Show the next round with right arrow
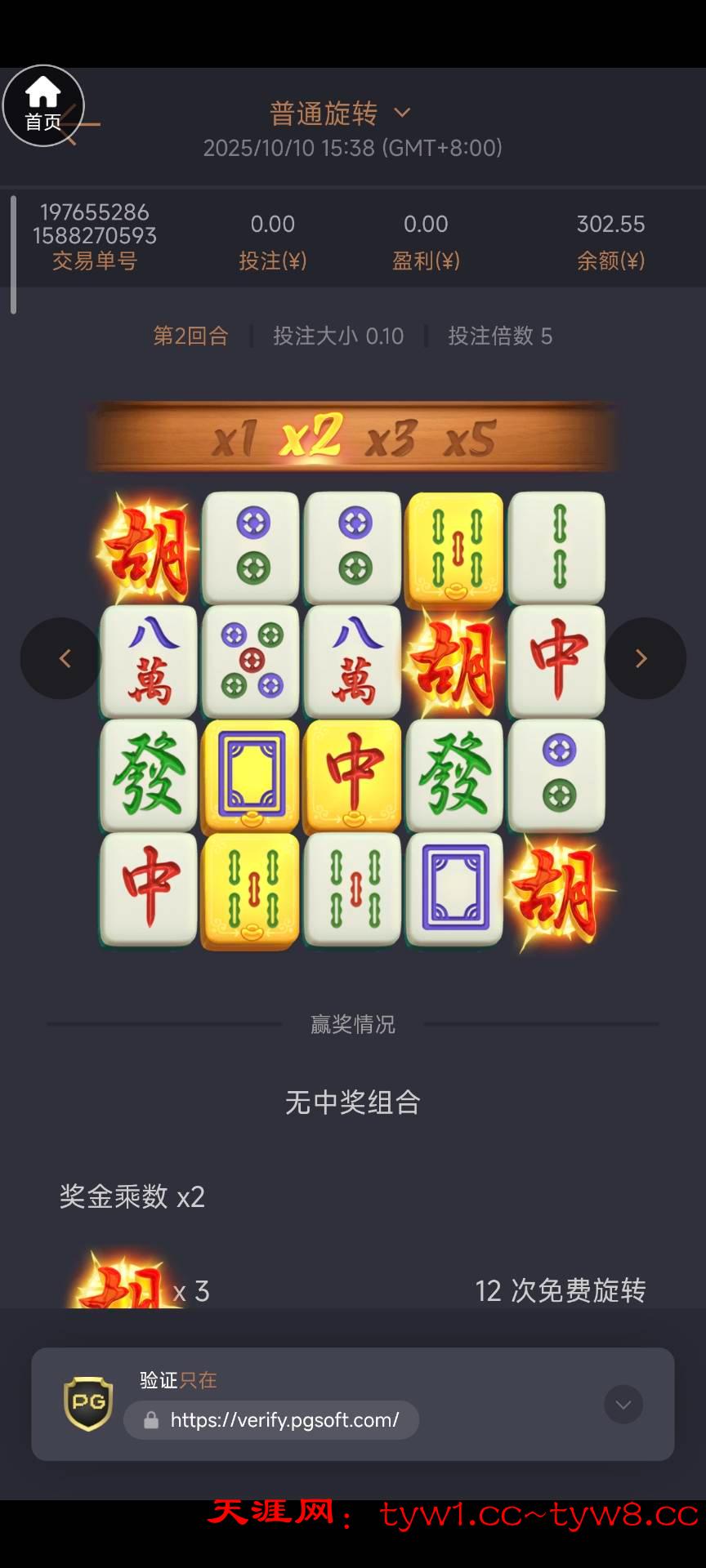This screenshot has height=1568, width=706. 644,658
